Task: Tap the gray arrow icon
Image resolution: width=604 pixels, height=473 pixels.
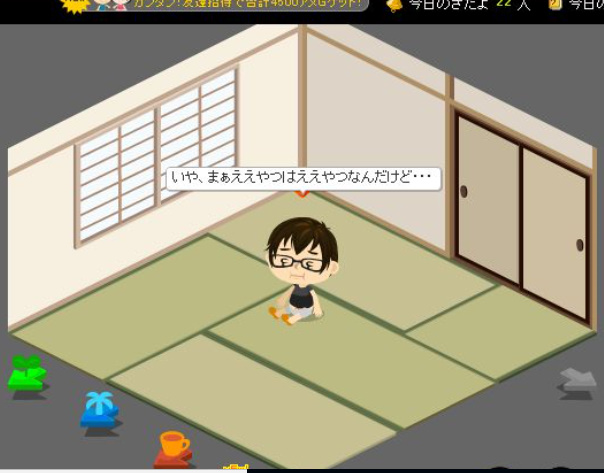Action: pyautogui.click(x=577, y=381)
